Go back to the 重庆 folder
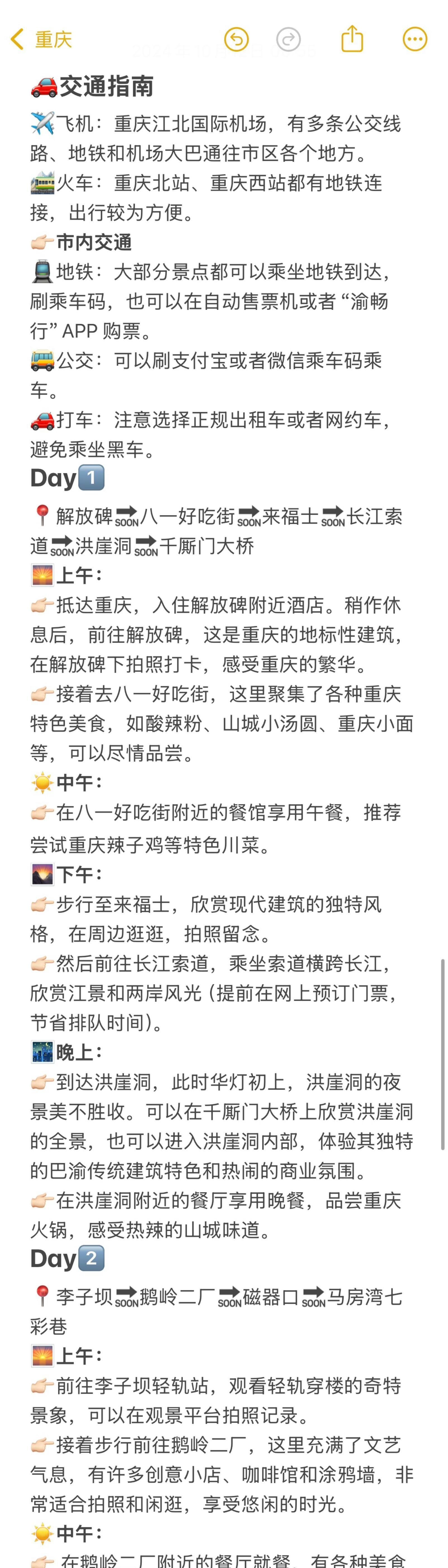Screen dimensions: 448x1568 point(41,40)
